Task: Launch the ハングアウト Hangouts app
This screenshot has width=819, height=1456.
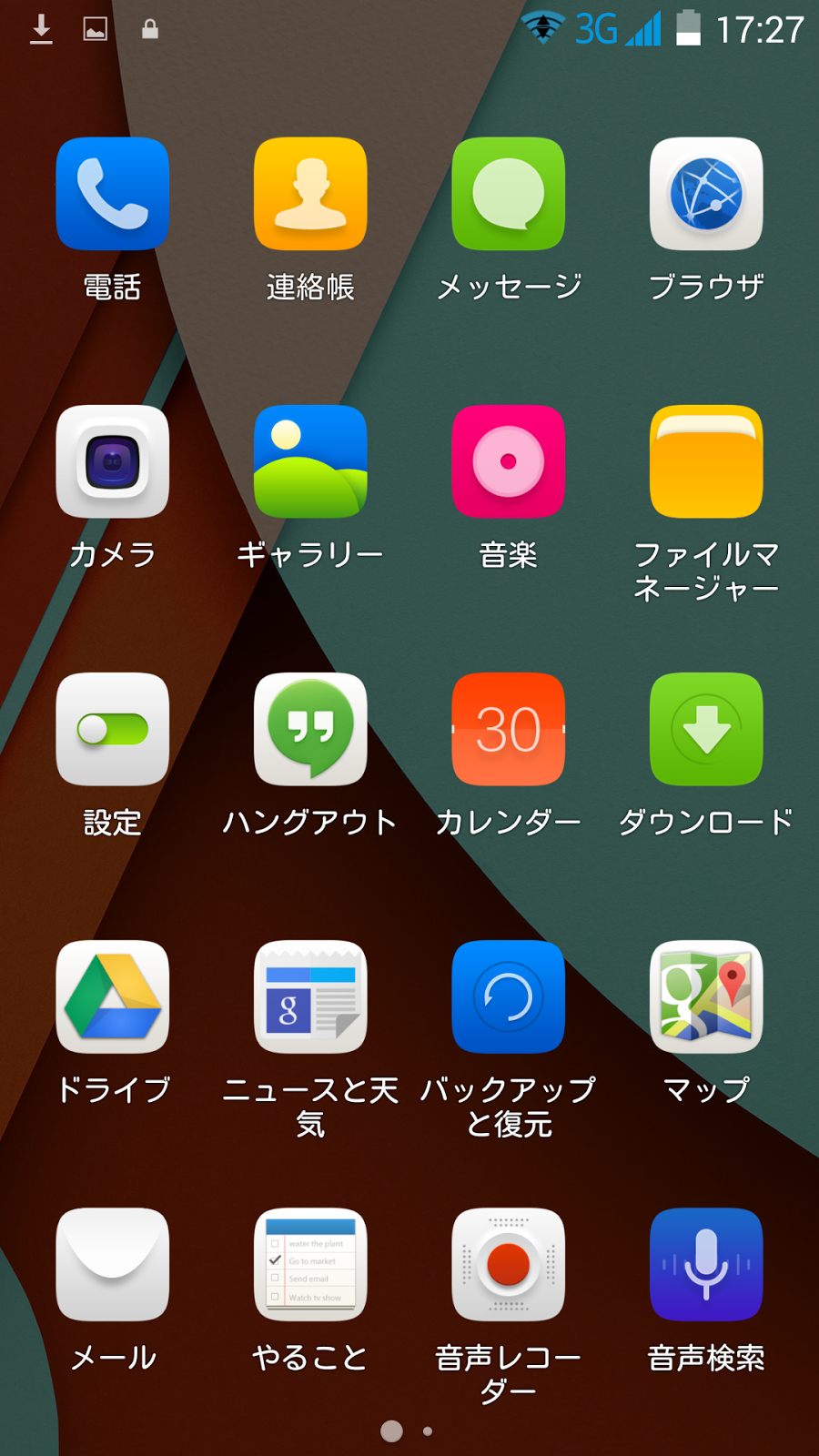Action: tap(310, 729)
